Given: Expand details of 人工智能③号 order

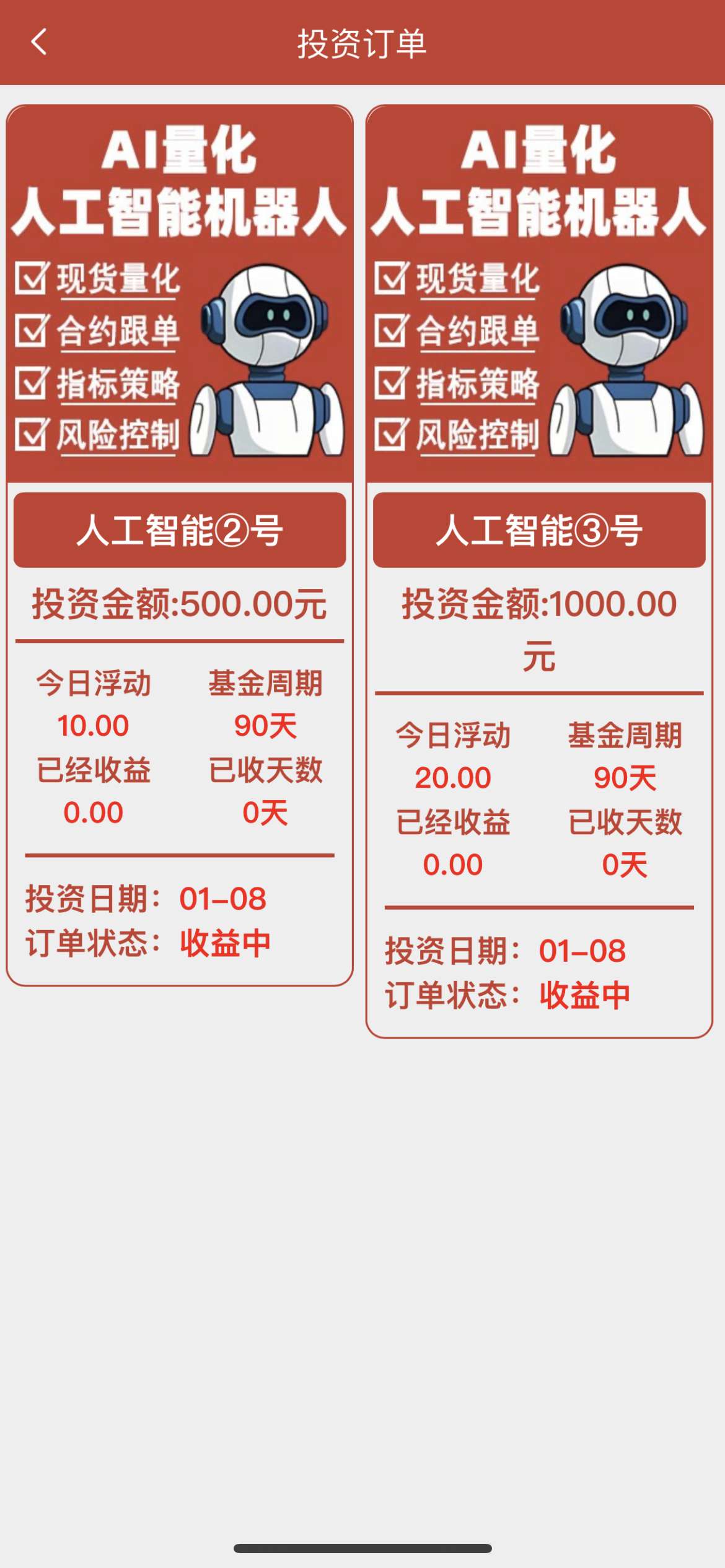Looking at the screenshot, I should click(539, 531).
